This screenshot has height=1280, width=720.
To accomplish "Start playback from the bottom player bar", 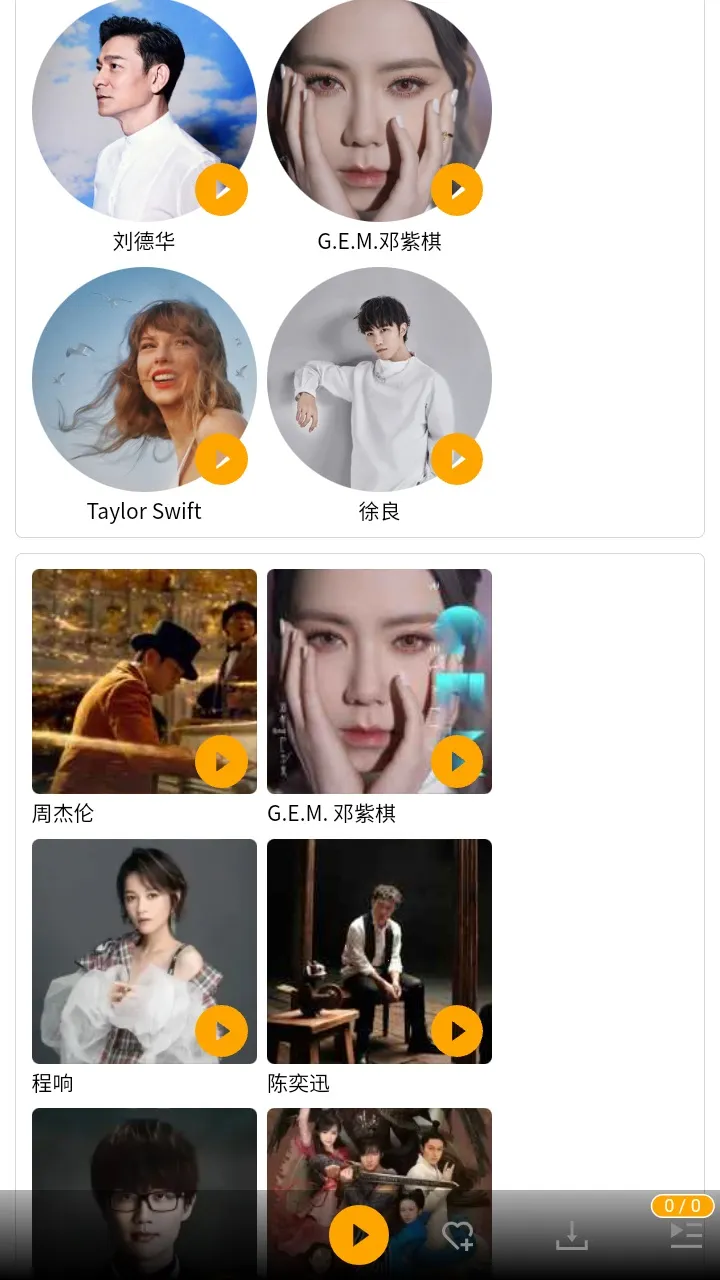I will click(359, 1235).
